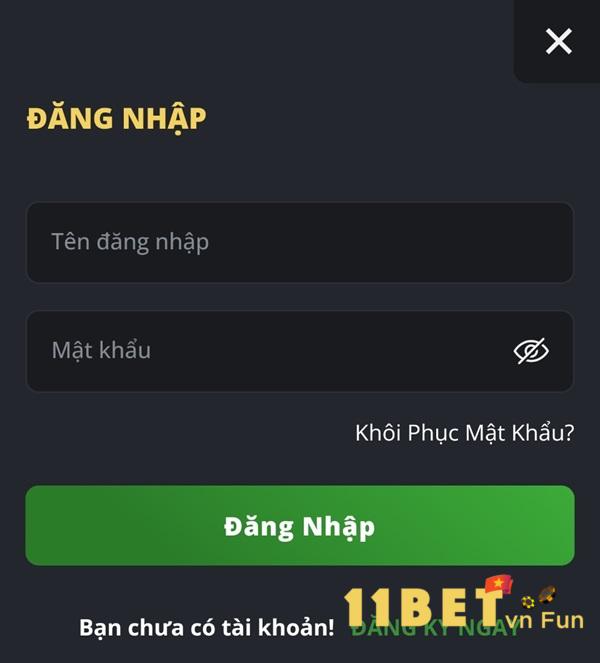The width and height of the screenshot is (600, 663).
Task: Open Đăng Ký Ngay registration link
Action: pyautogui.click(x=400, y=629)
